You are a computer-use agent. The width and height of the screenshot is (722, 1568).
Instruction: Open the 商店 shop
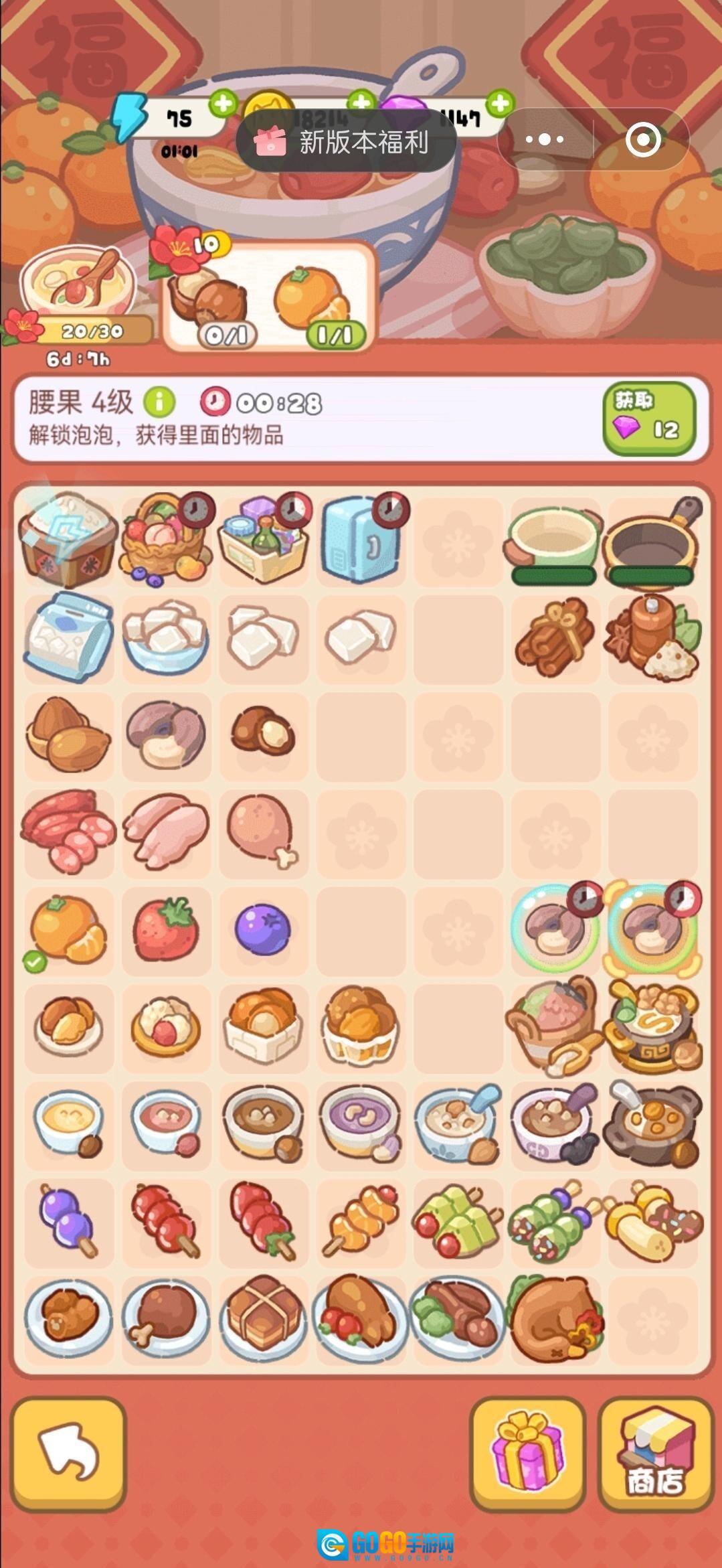click(x=654, y=1454)
